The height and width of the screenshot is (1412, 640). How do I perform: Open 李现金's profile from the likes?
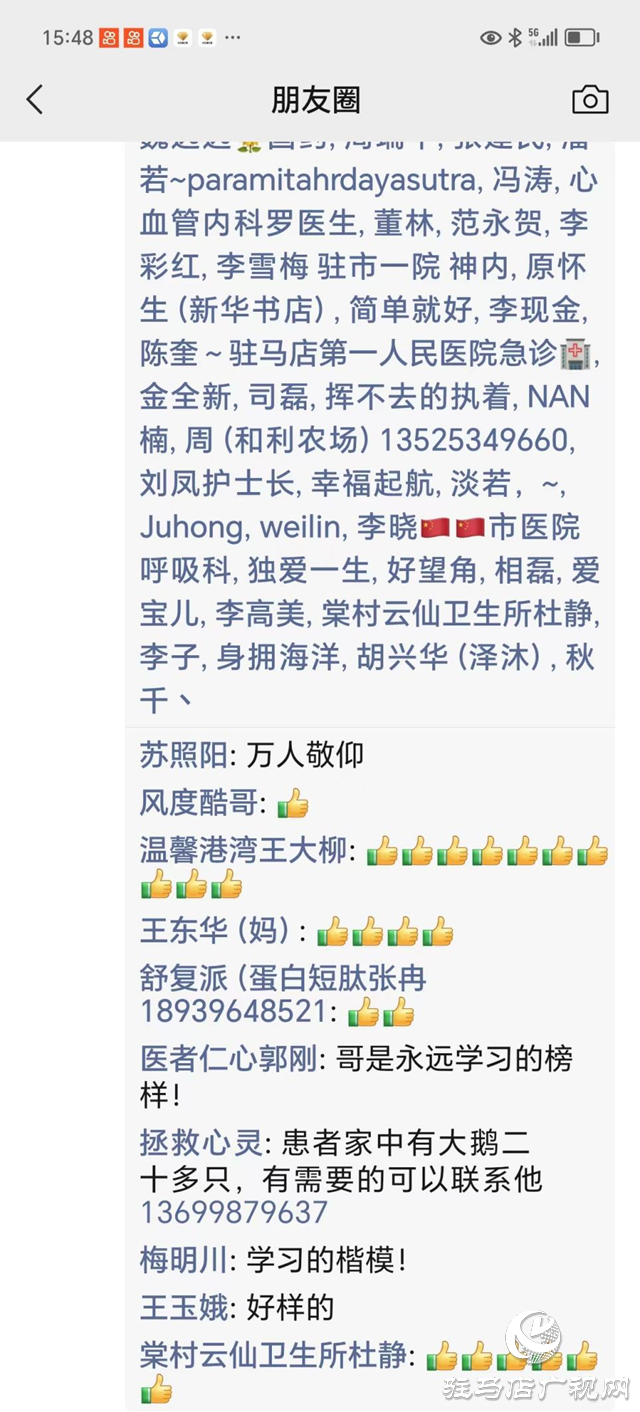[x=534, y=311]
